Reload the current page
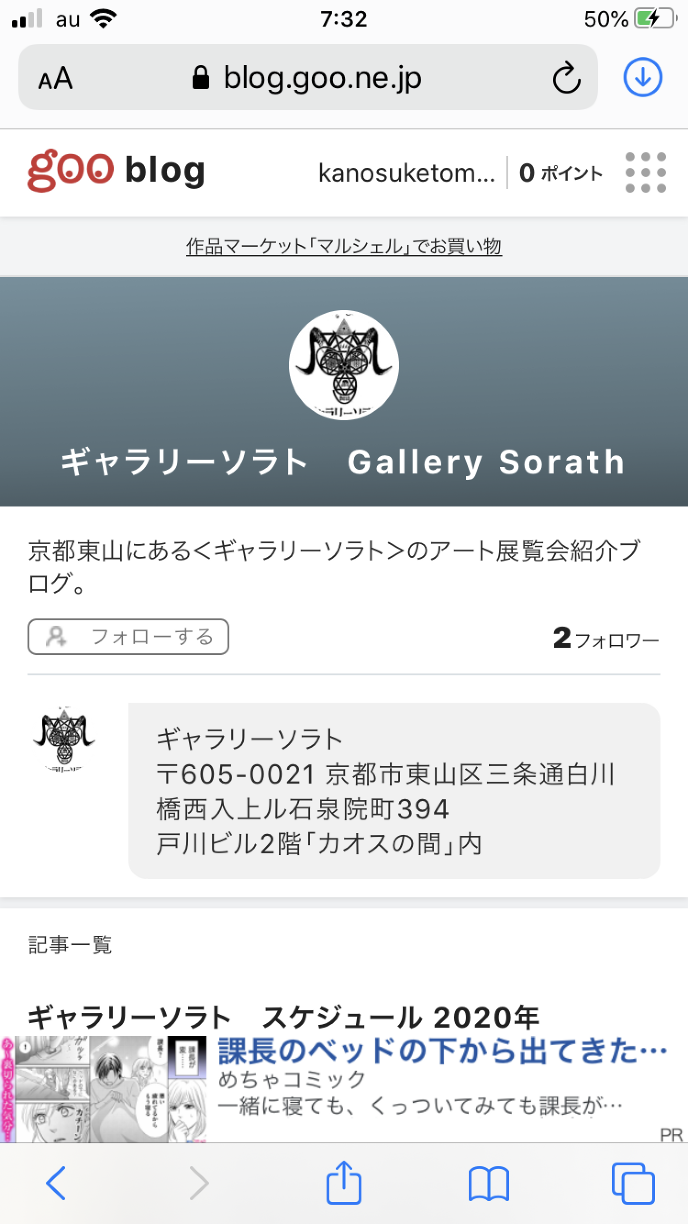The width and height of the screenshot is (688, 1224). tap(566, 78)
